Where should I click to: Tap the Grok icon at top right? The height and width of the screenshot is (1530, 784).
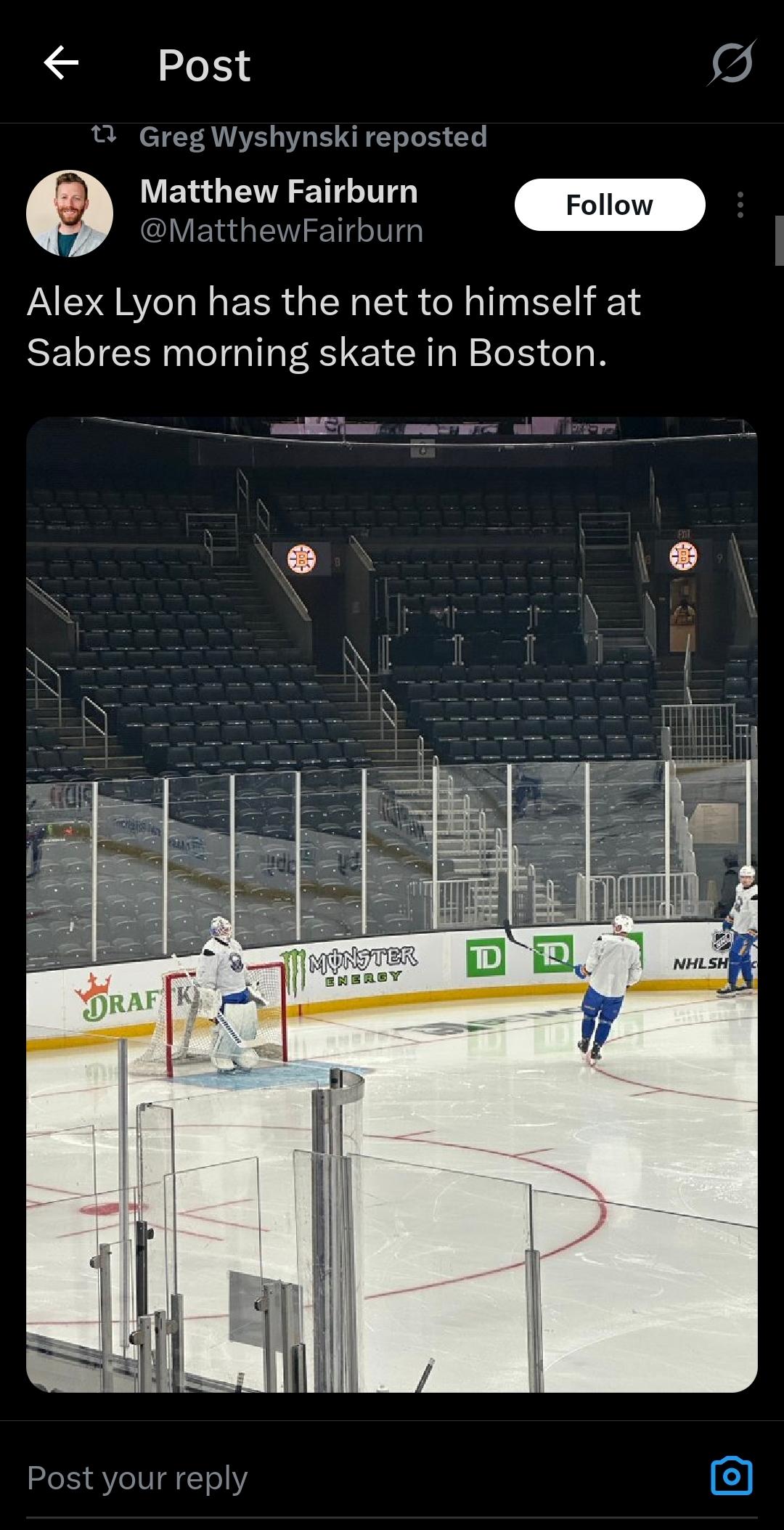[x=731, y=63]
